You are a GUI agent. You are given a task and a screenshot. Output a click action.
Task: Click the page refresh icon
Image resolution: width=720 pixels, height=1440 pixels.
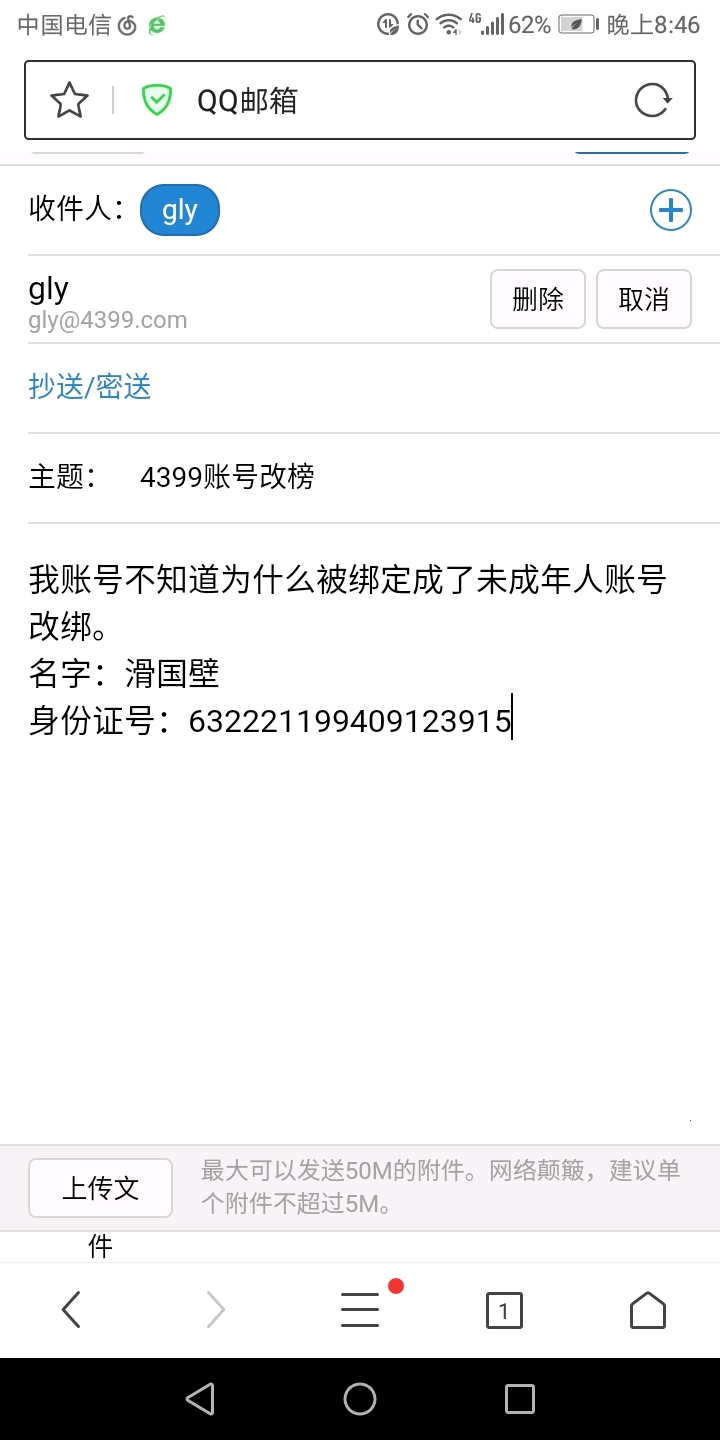[652, 100]
